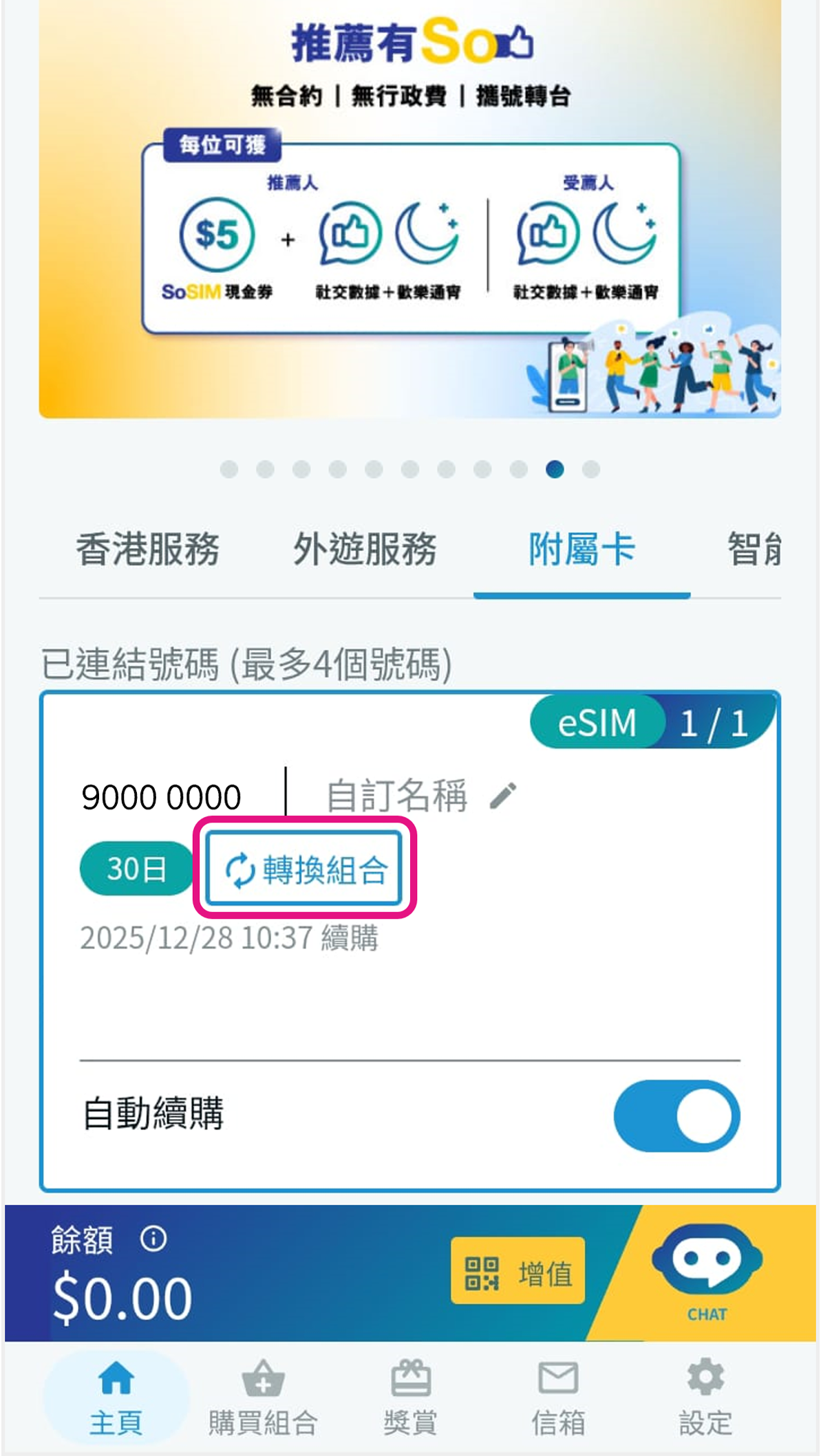Tap the partially visible 智能 tab
The image size is (821, 1456).
pos(754,550)
